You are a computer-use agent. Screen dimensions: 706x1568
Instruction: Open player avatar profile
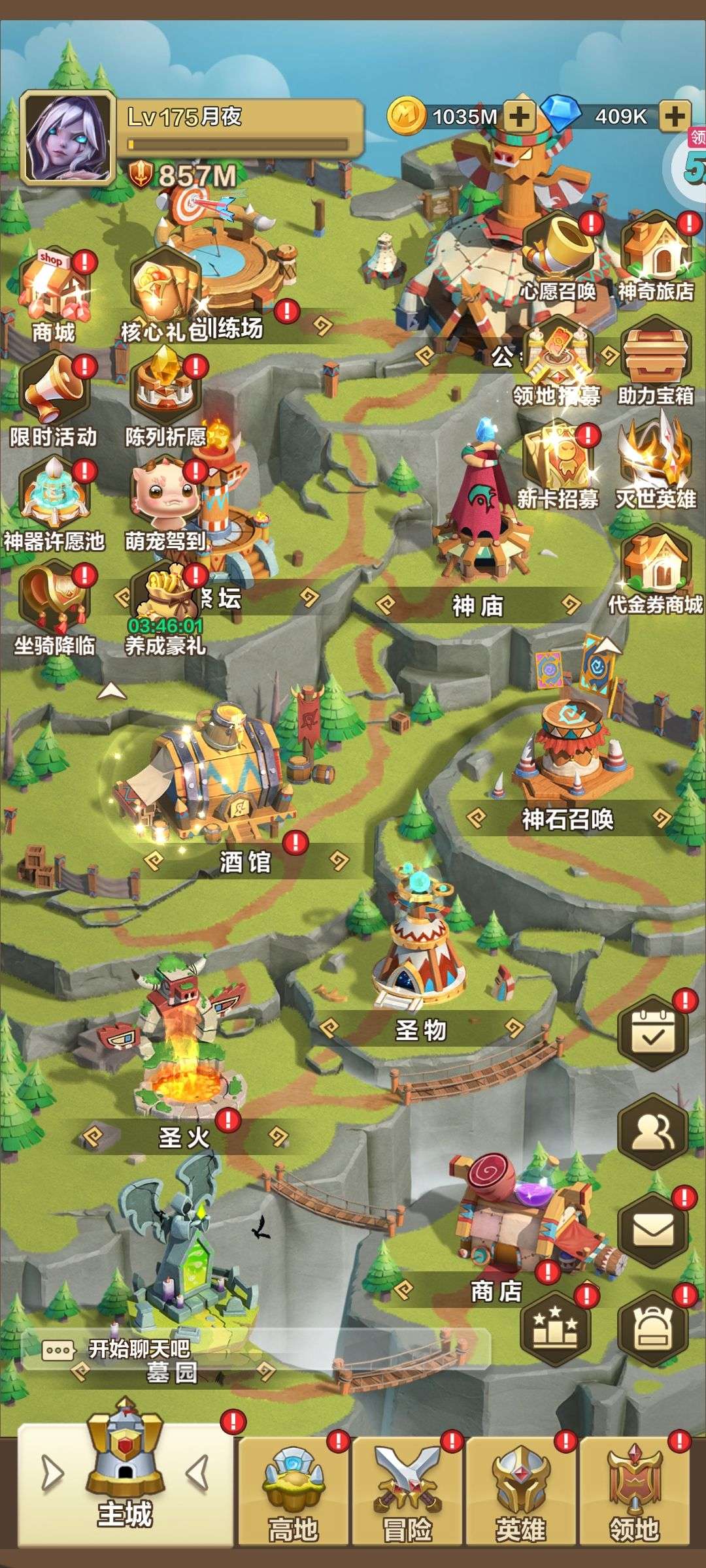tap(67, 138)
